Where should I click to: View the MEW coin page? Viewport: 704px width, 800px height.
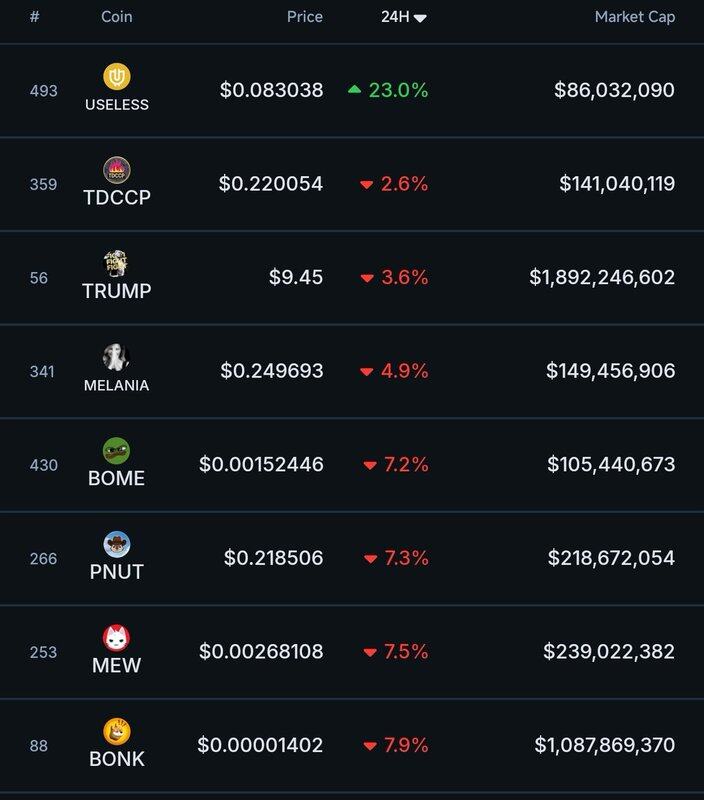tap(117, 651)
